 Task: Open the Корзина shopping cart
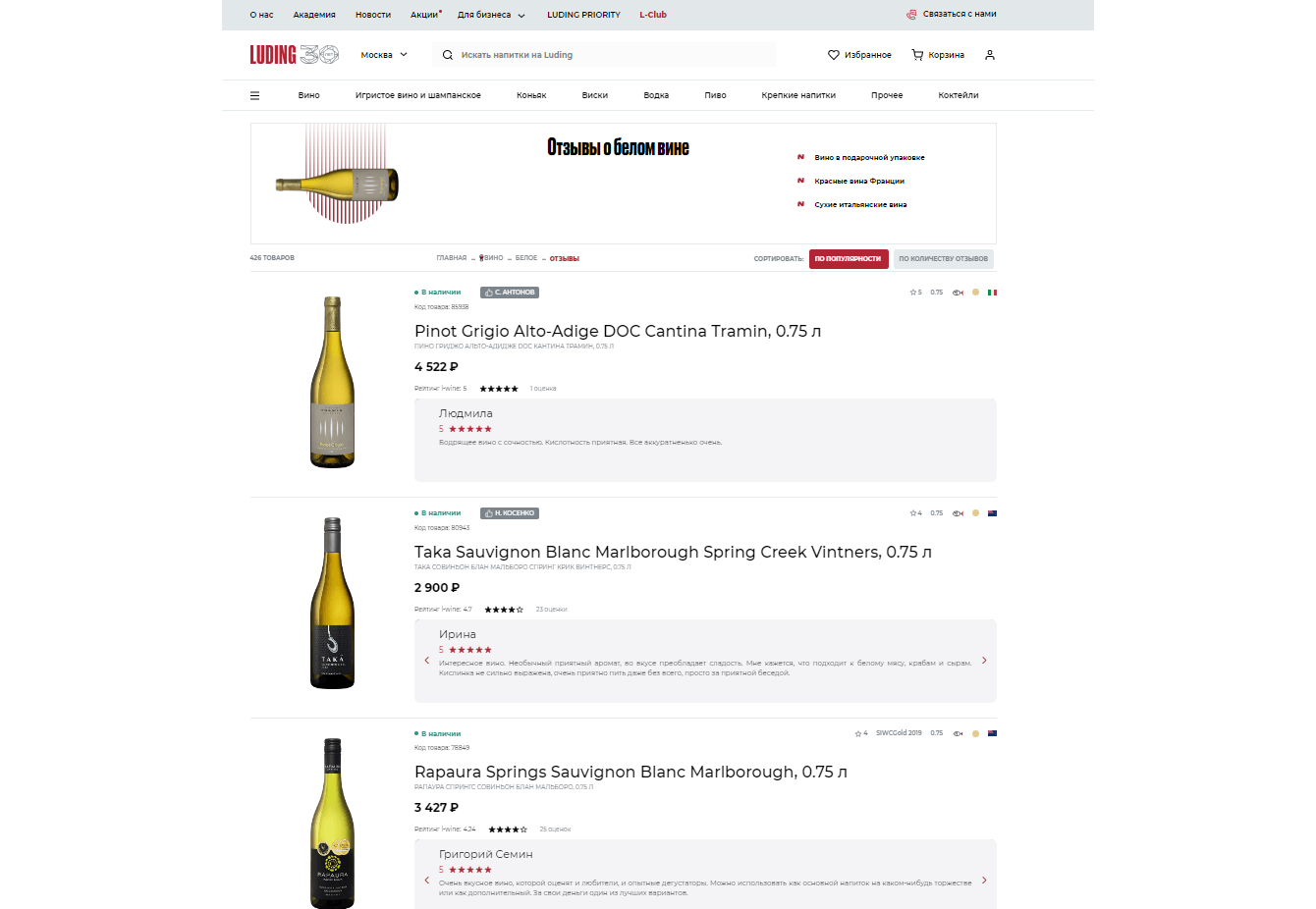938,55
